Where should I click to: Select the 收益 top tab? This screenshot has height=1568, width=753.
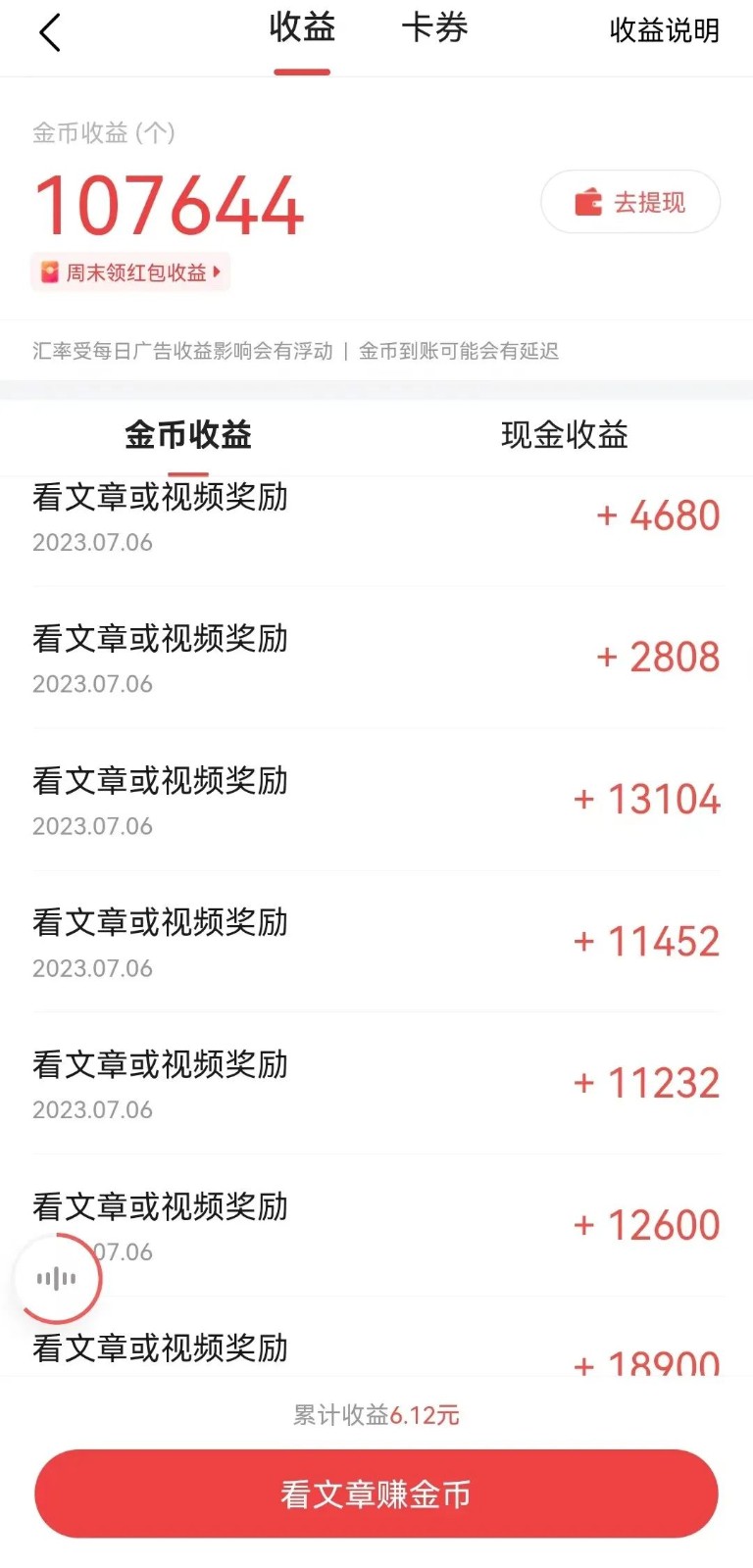click(x=302, y=28)
